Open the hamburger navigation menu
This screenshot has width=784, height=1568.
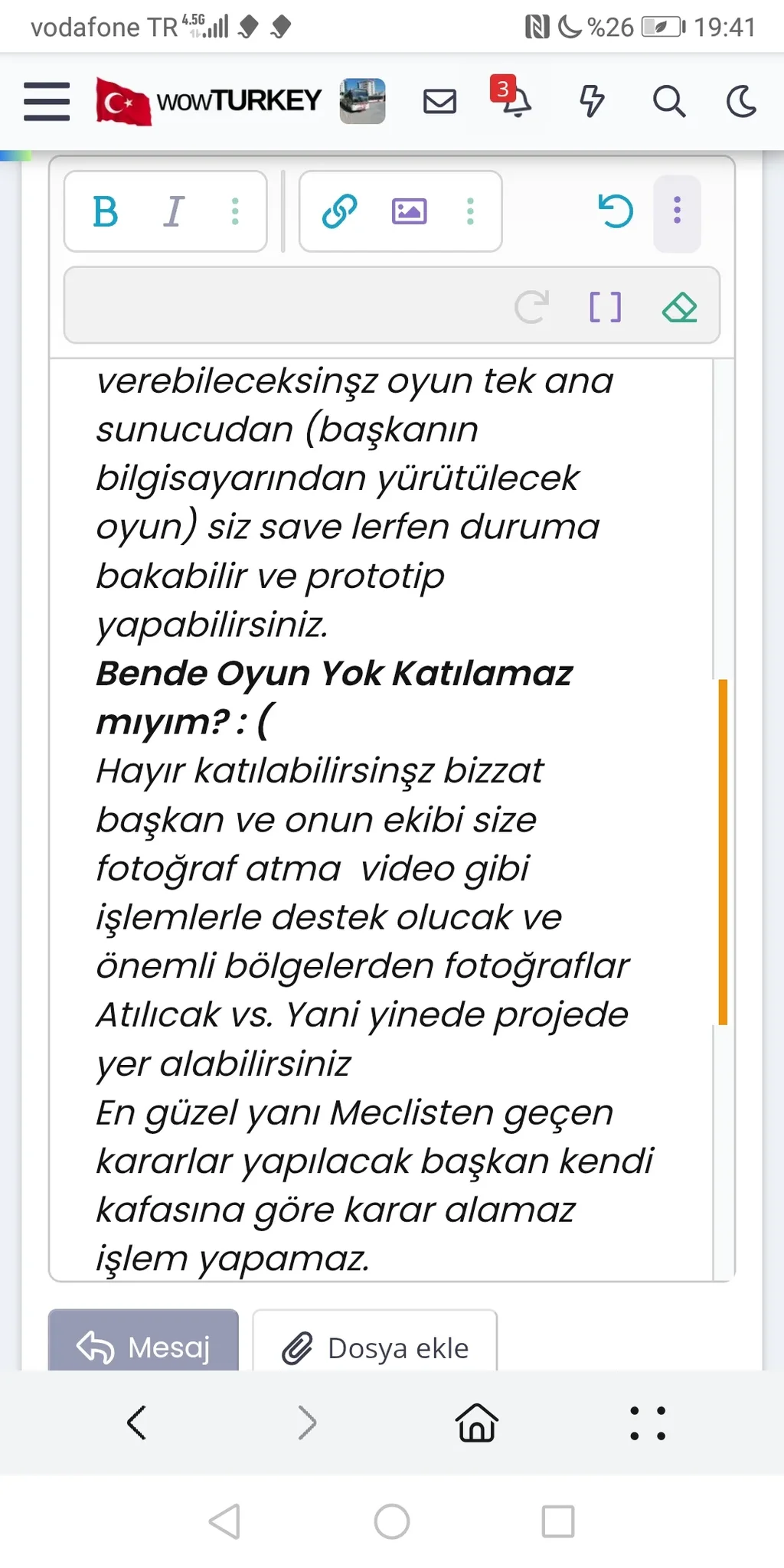tap(47, 102)
